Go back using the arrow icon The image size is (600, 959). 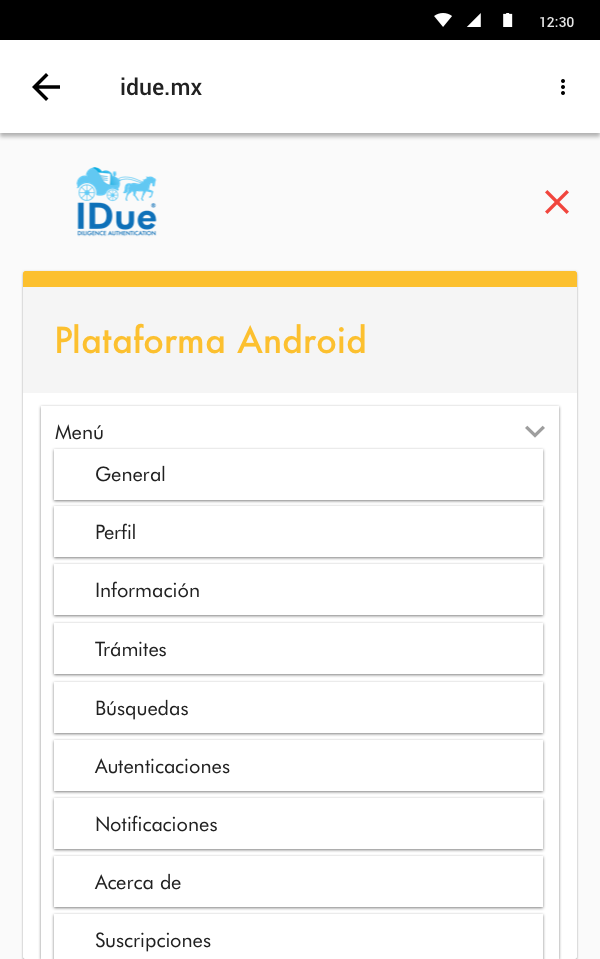click(46, 87)
